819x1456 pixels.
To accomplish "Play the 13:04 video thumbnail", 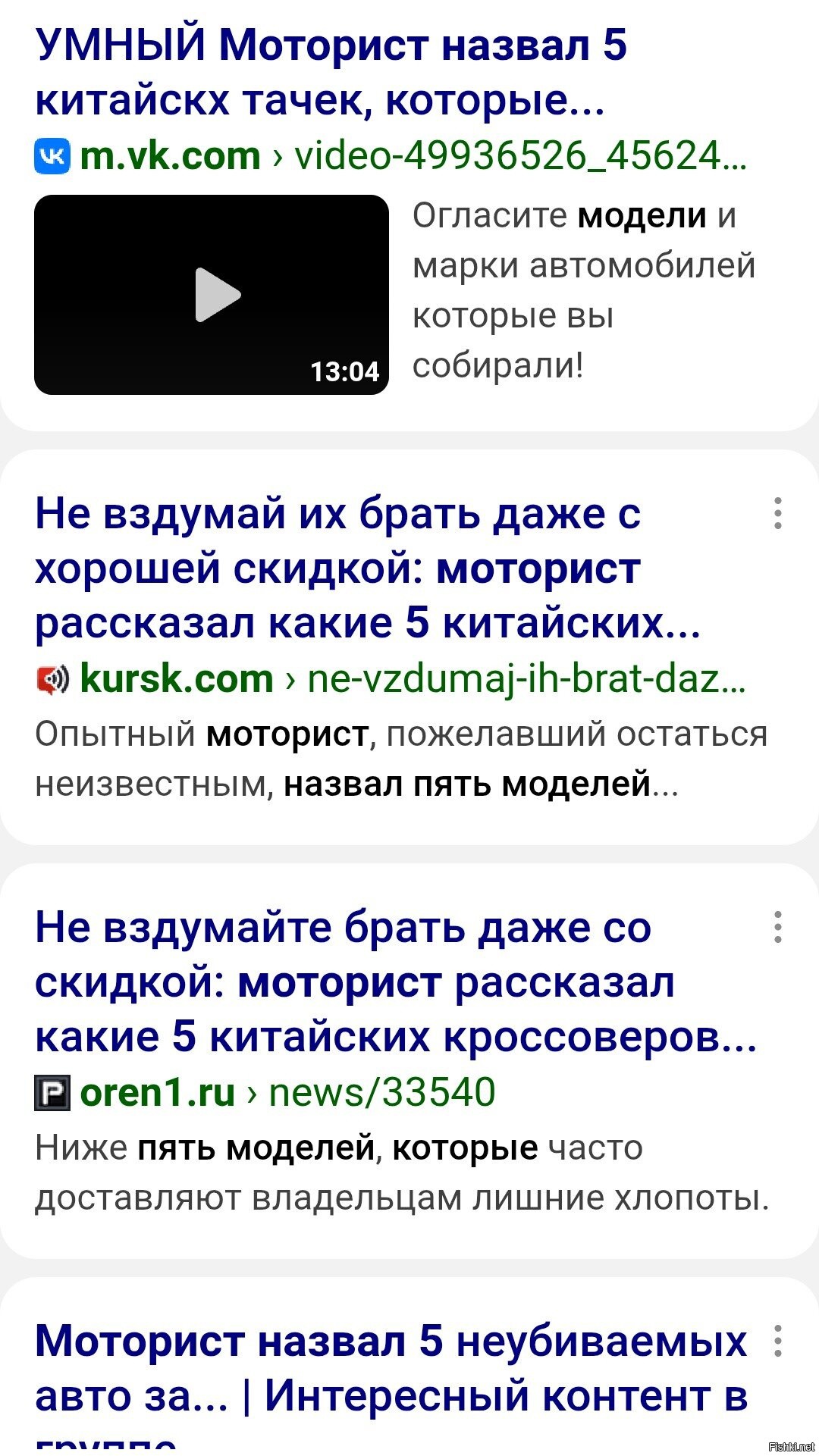I will (212, 295).
